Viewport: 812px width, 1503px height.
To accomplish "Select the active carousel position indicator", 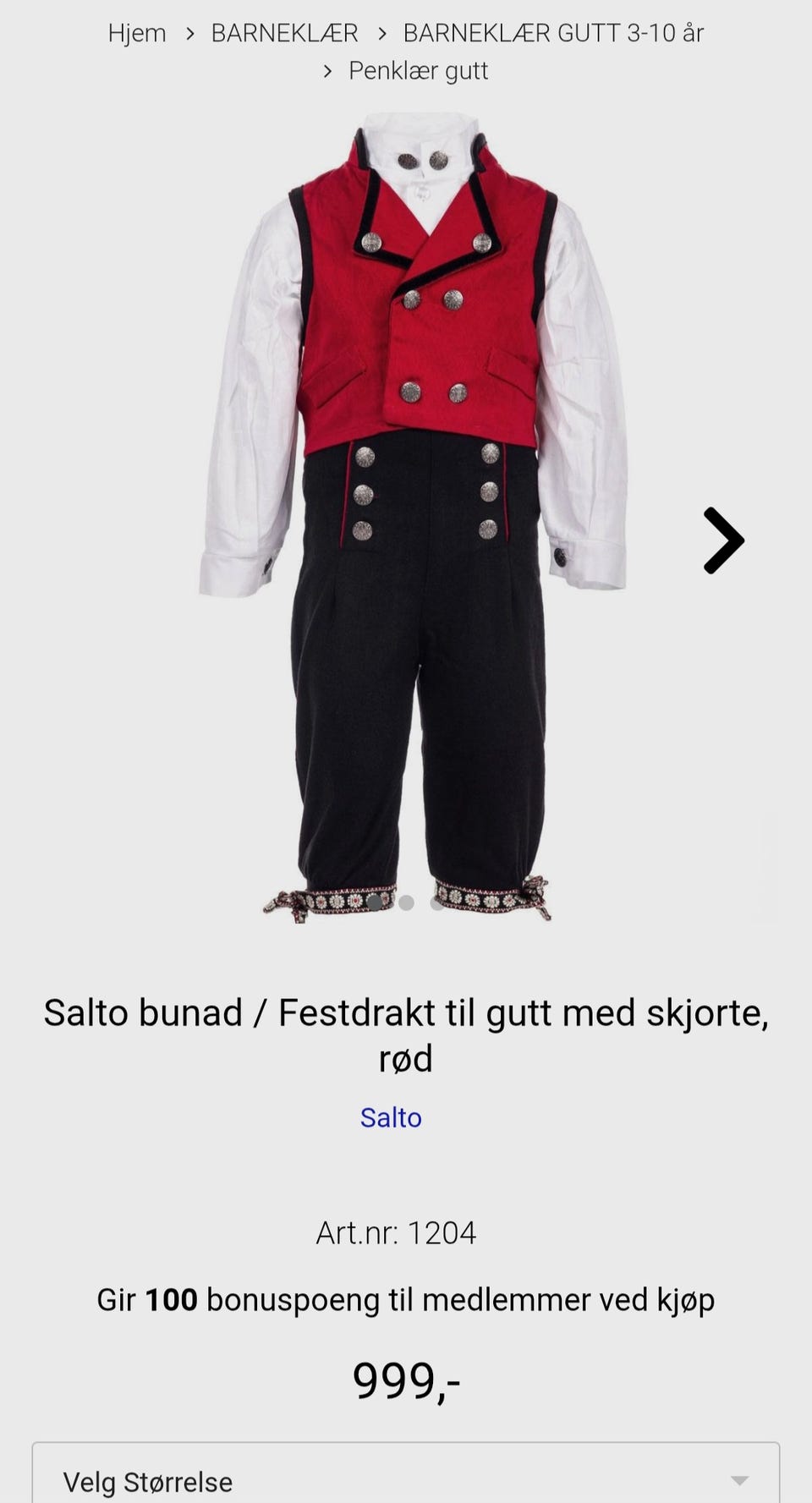I will (376, 903).
